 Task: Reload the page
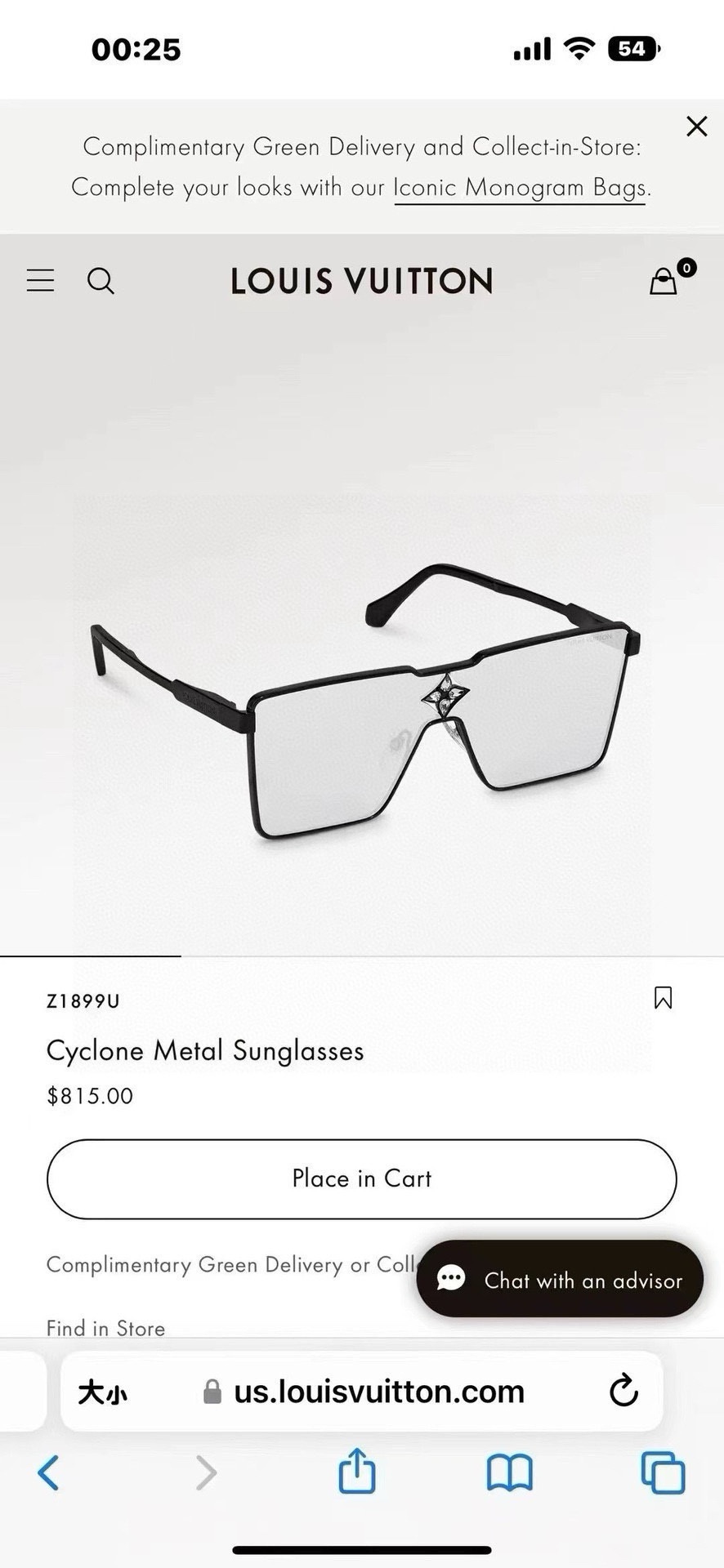coord(623,1391)
